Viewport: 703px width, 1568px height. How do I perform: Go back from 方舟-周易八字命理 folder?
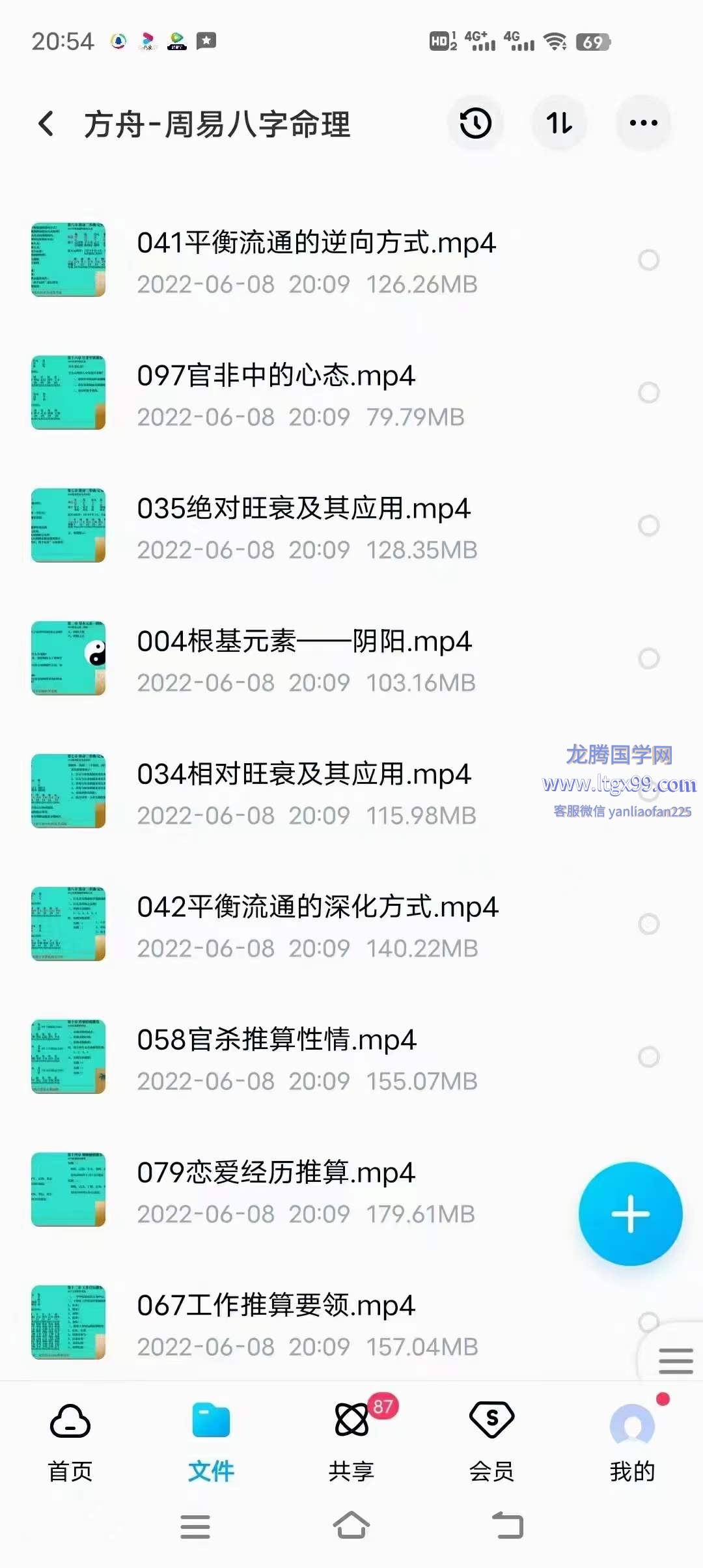pyautogui.click(x=46, y=124)
